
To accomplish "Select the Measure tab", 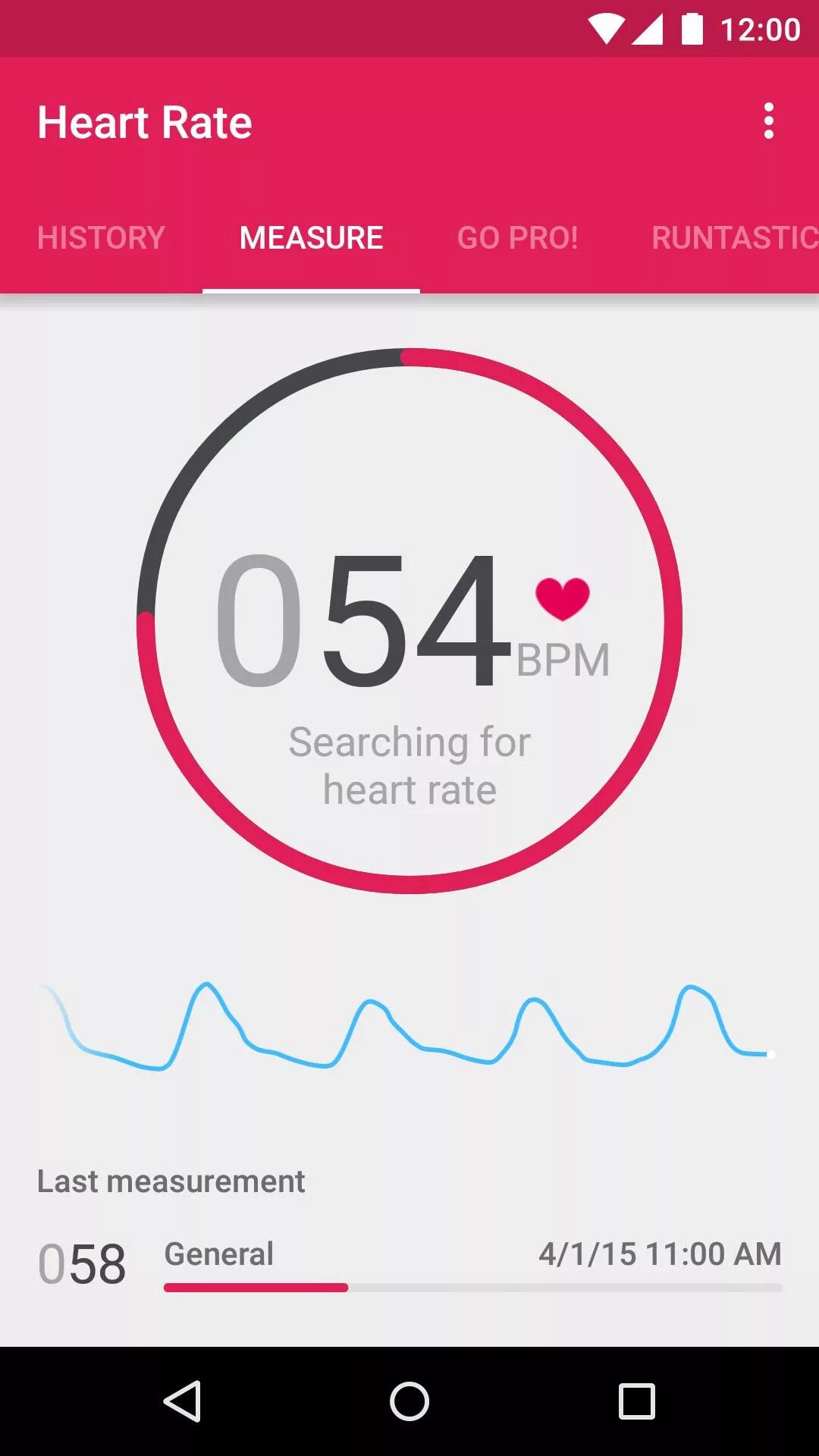I will 311,238.
